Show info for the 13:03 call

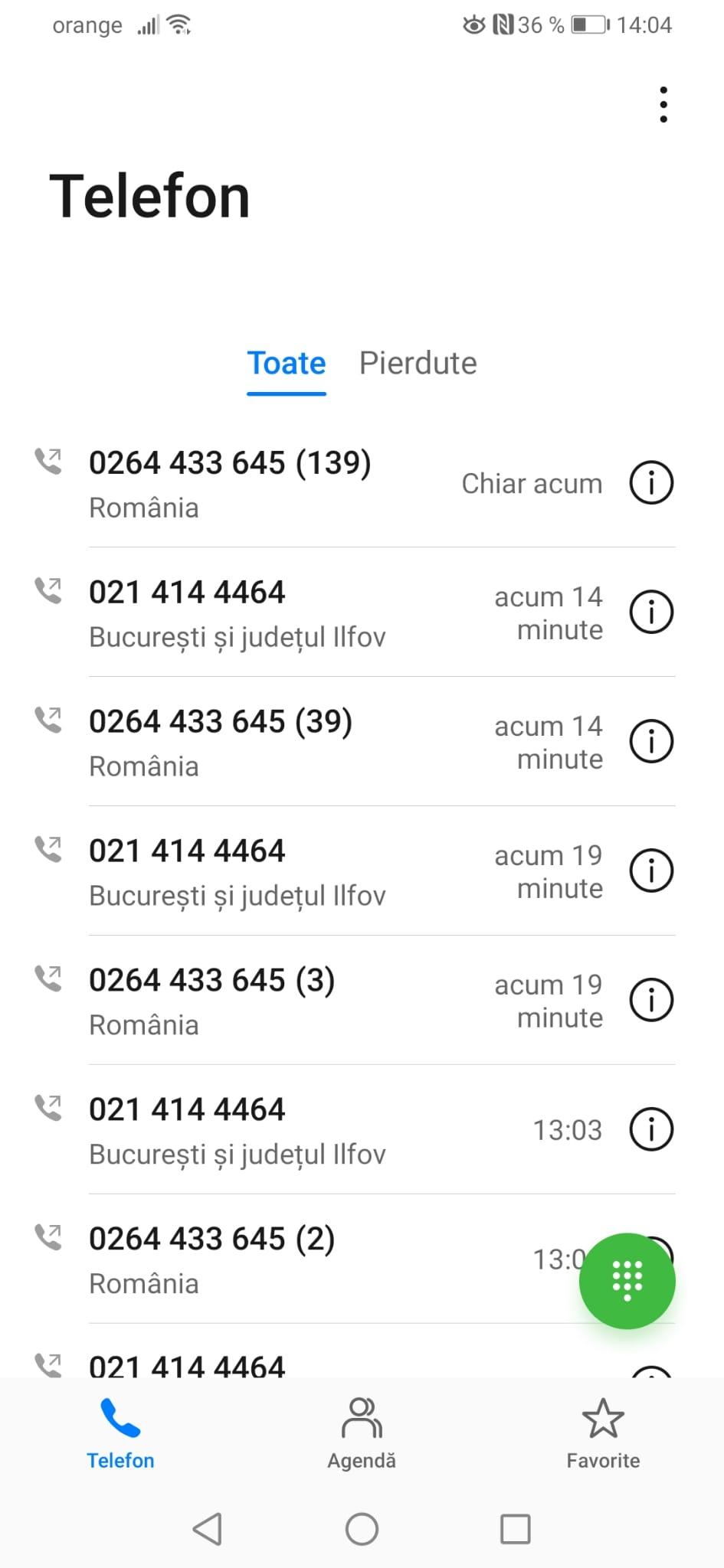(651, 1129)
